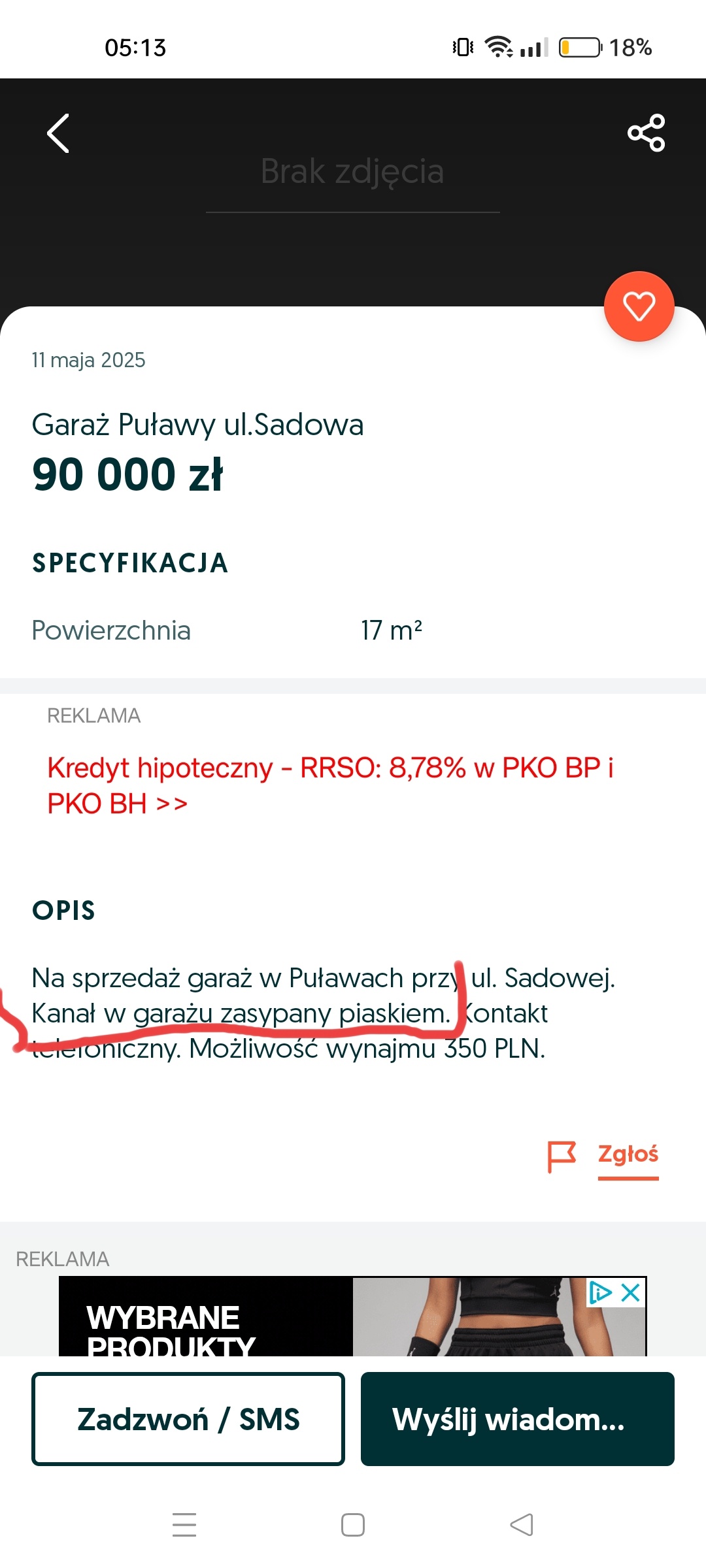This screenshot has width=706, height=1568.
Task: Go to the home screen via system nav
Action: point(353,1525)
